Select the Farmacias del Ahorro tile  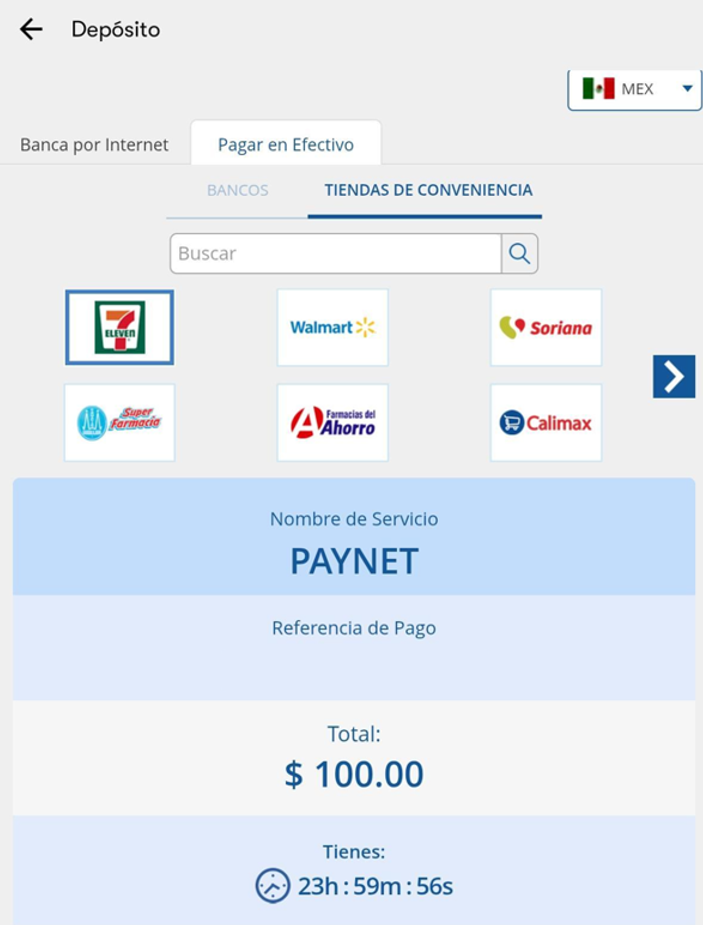(332, 422)
